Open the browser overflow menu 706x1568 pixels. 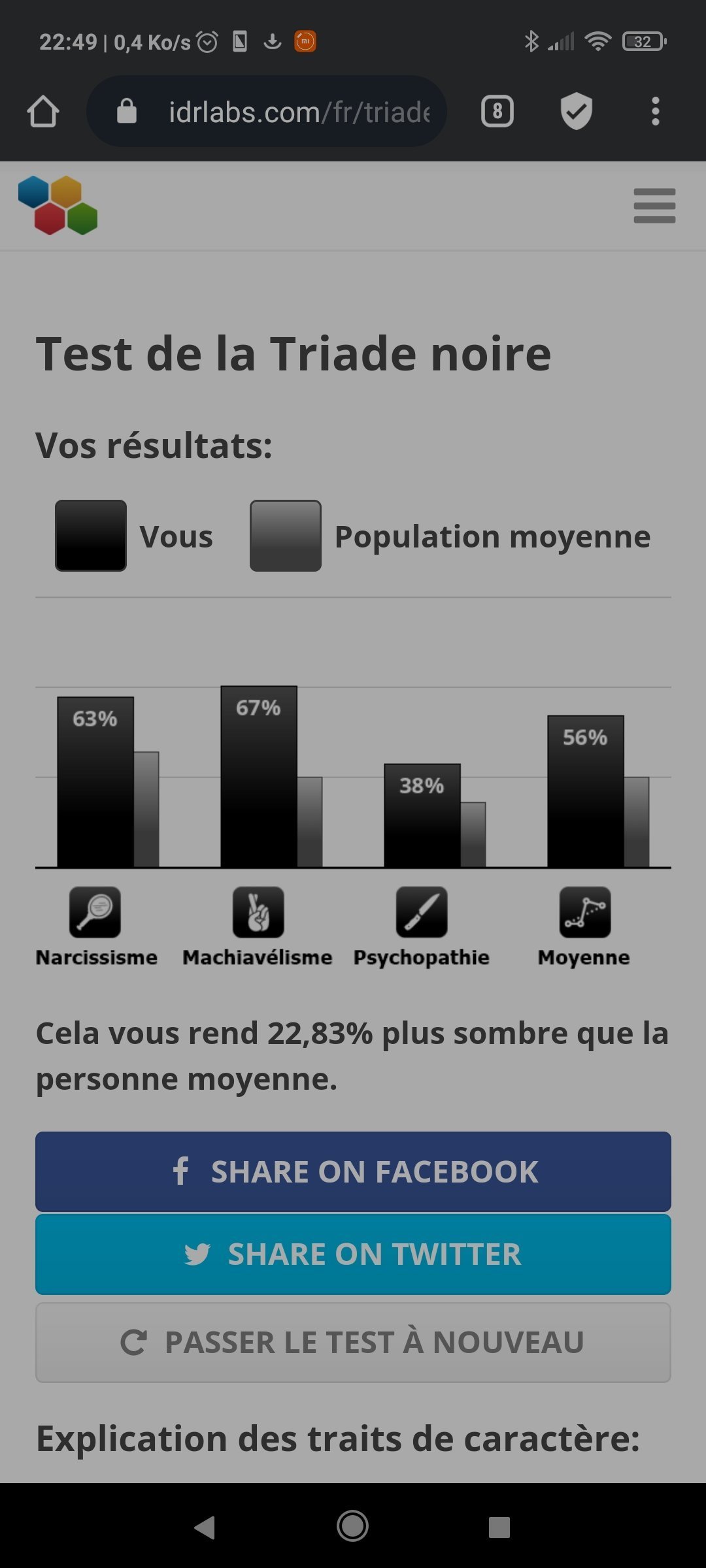655,111
